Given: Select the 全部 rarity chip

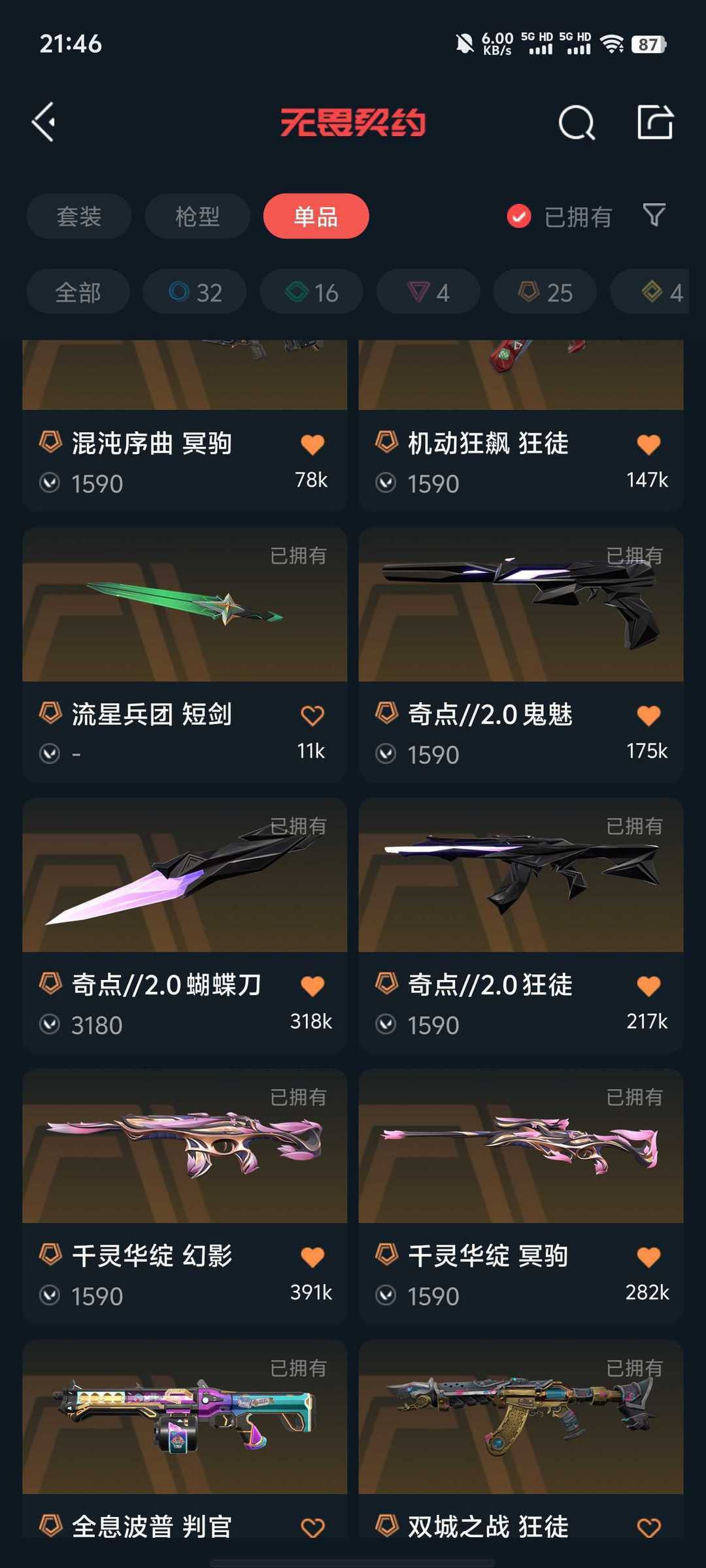Looking at the screenshot, I should coord(78,292).
